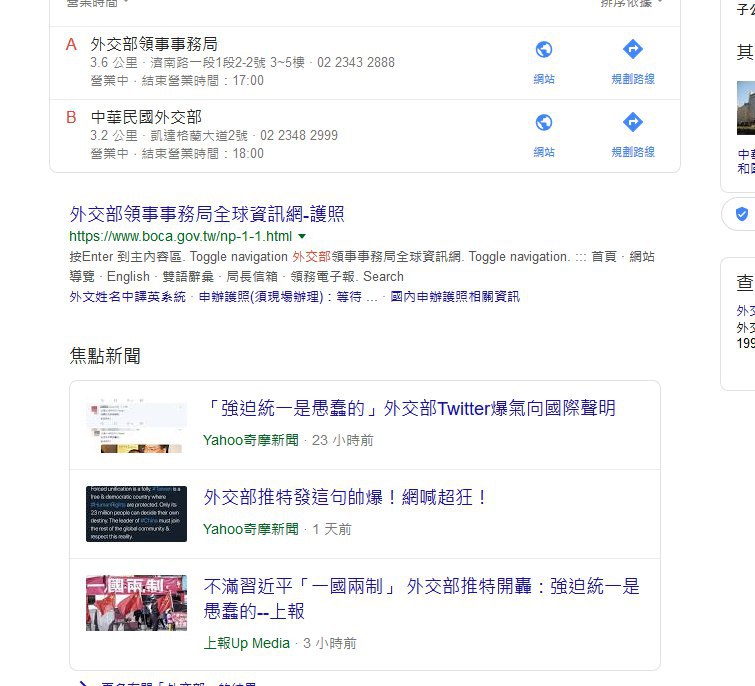The image size is (755, 686).
Task: Open the 中華民國外交部 place listing
Action: (x=146, y=117)
